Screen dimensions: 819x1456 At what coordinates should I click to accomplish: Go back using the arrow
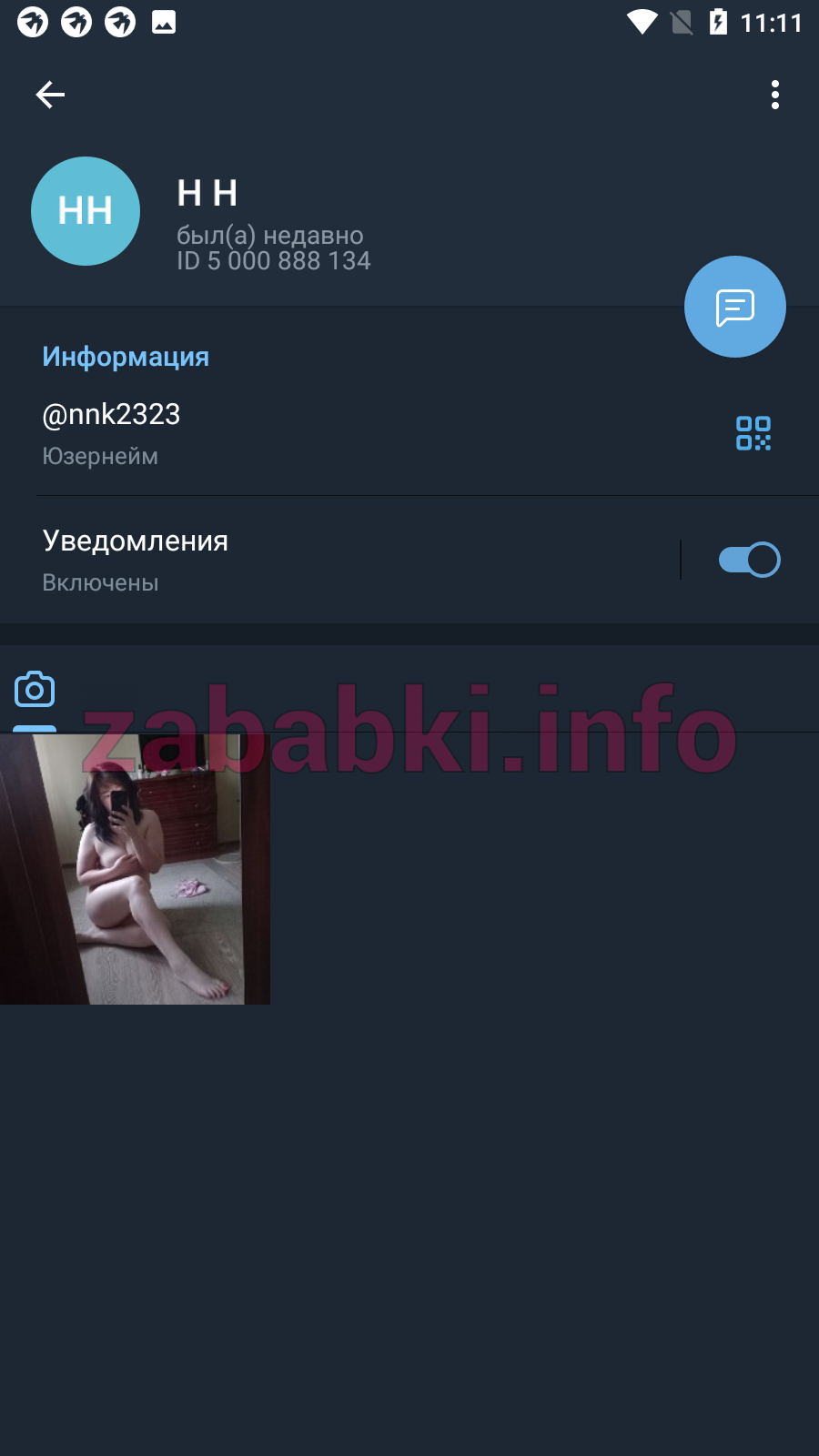[x=50, y=95]
